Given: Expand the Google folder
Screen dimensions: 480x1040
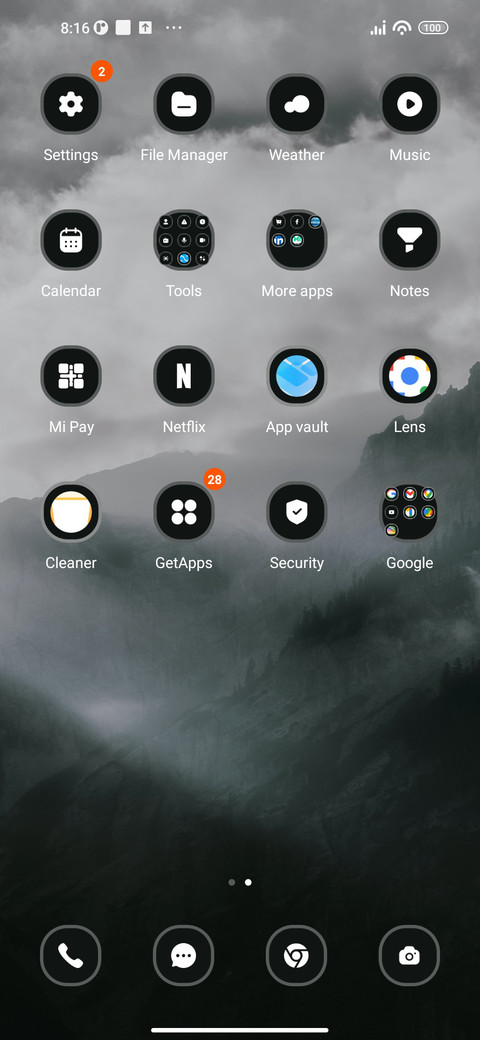Looking at the screenshot, I should pyautogui.click(x=409, y=512).
